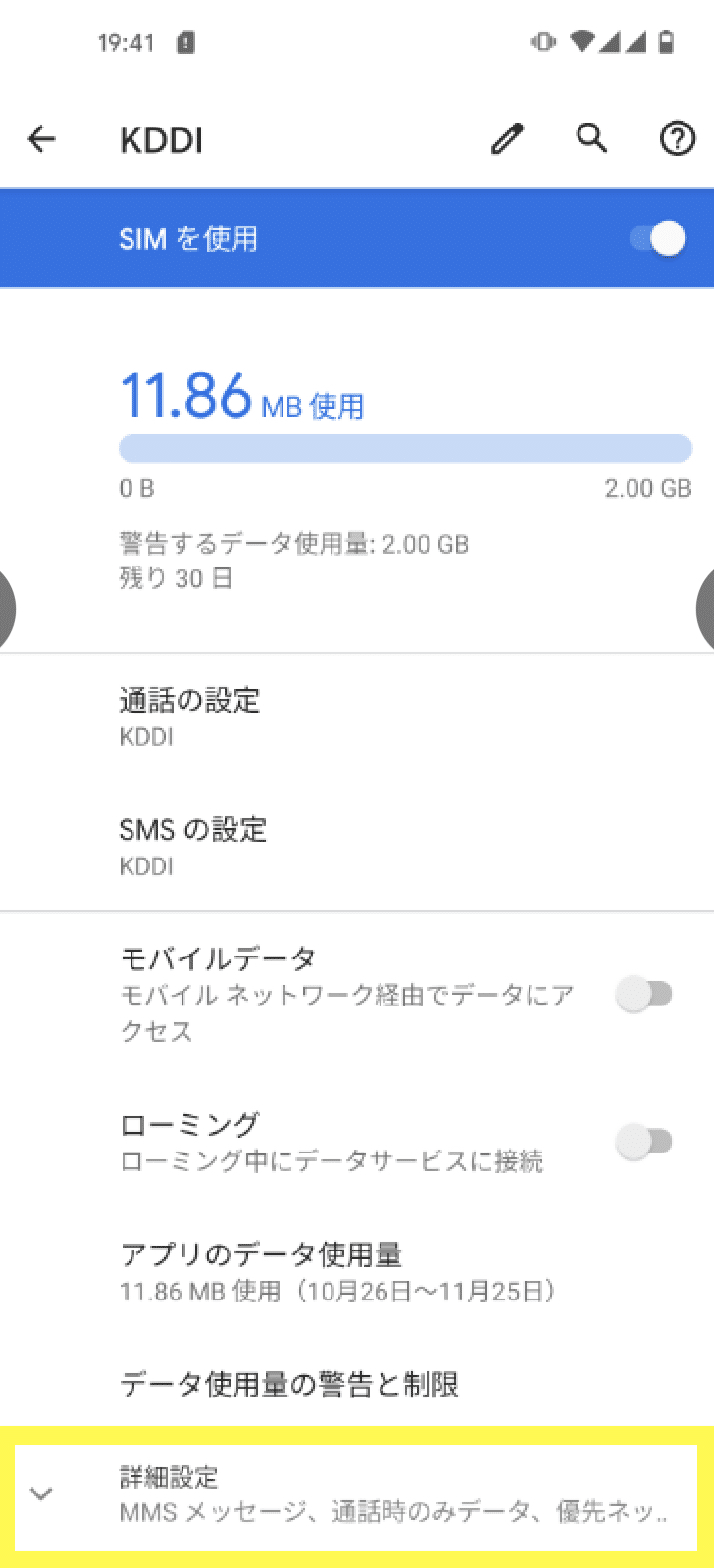Image resolution: width=714 pixels, height=1568 pixels.
Task: Open SMS の設定
Action: 357,846
